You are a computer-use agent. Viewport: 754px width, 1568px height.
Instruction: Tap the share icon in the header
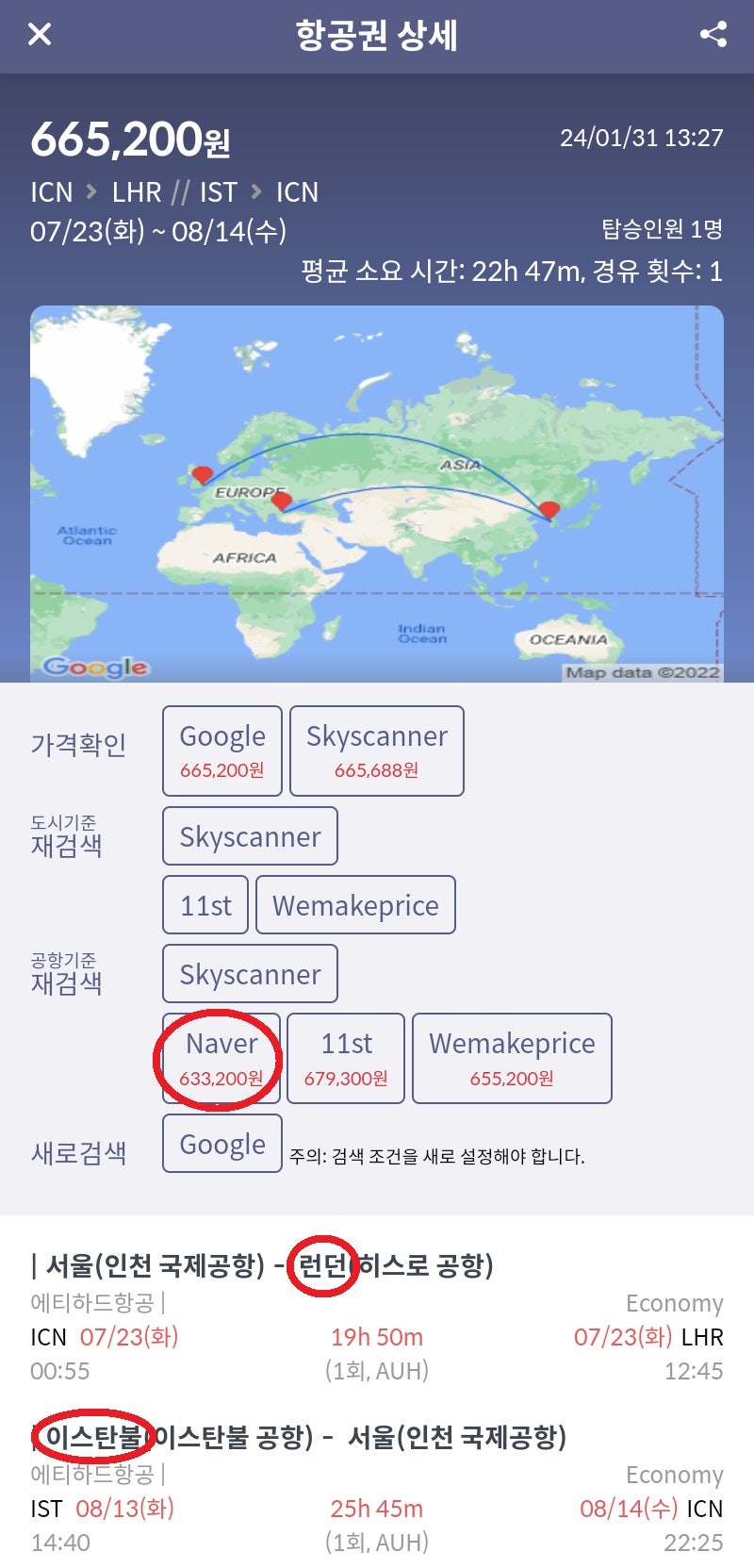[713, 34]
